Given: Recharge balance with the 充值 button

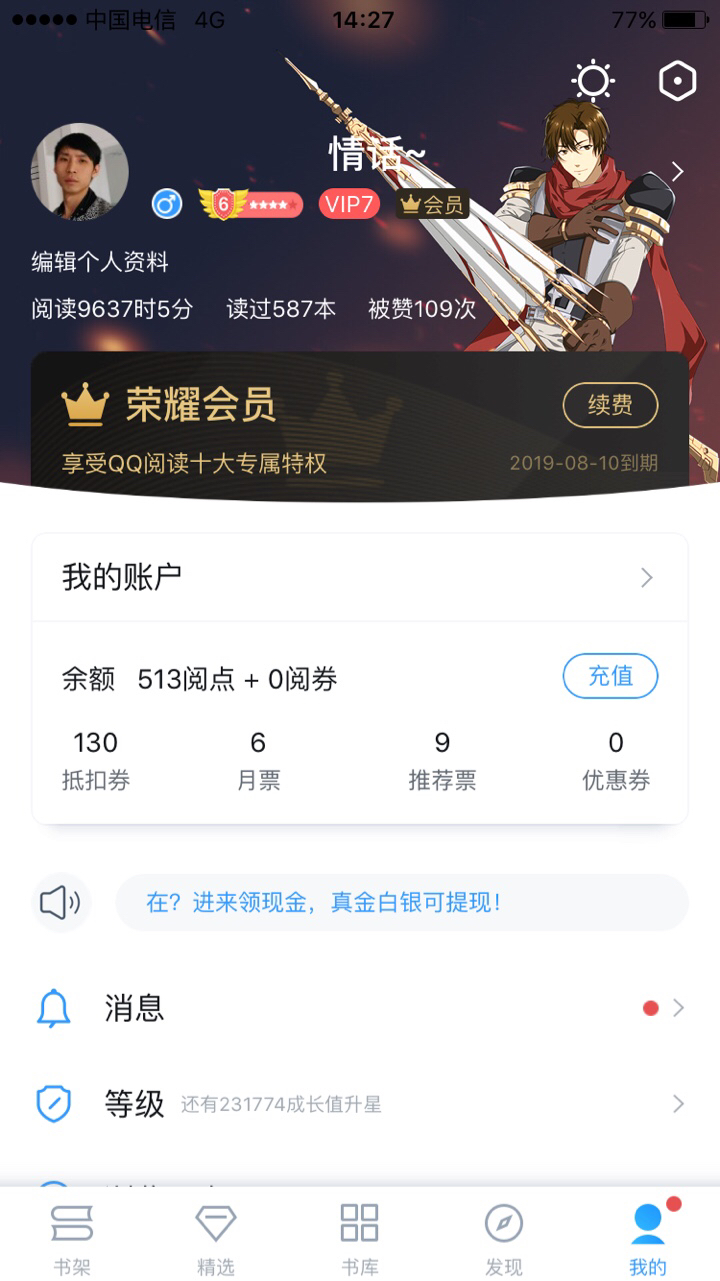Looking at the screenshot, I should coord(610,676).
